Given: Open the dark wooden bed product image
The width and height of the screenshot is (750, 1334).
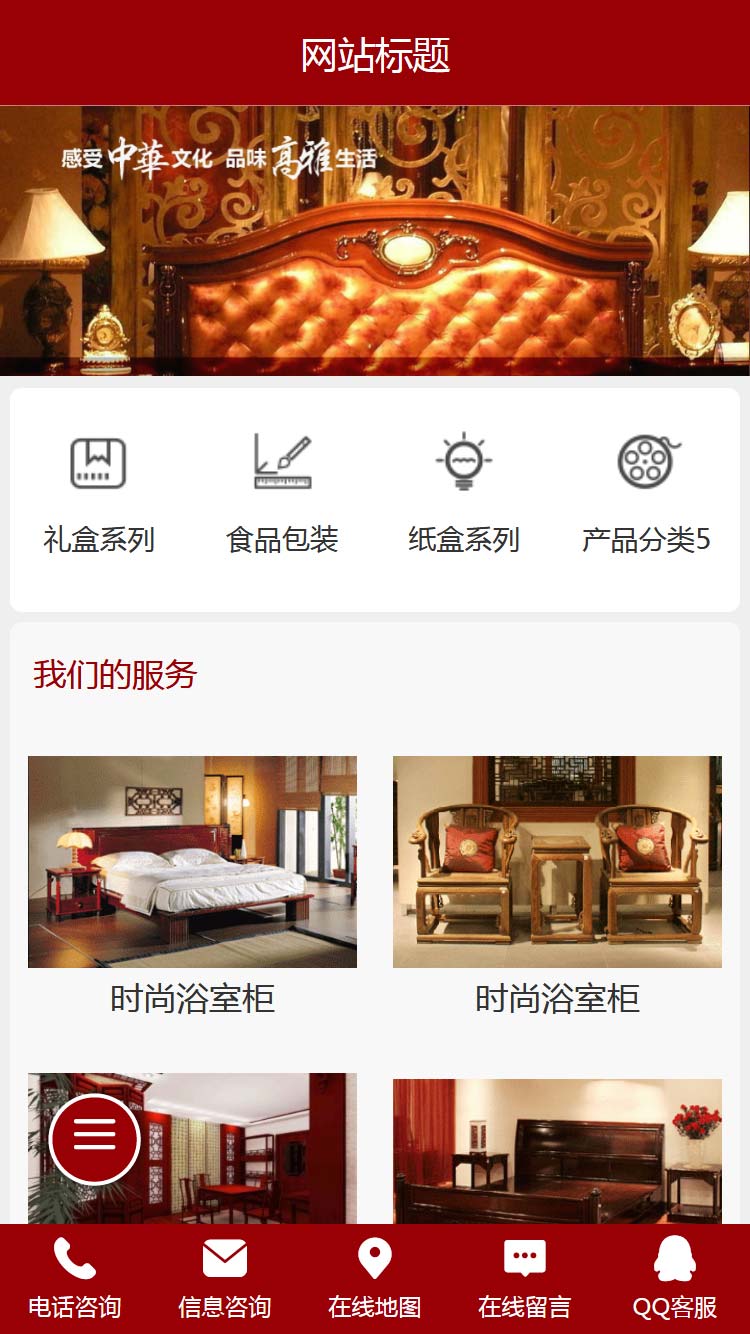Looking at the screenshot, I should (557, 1150).
